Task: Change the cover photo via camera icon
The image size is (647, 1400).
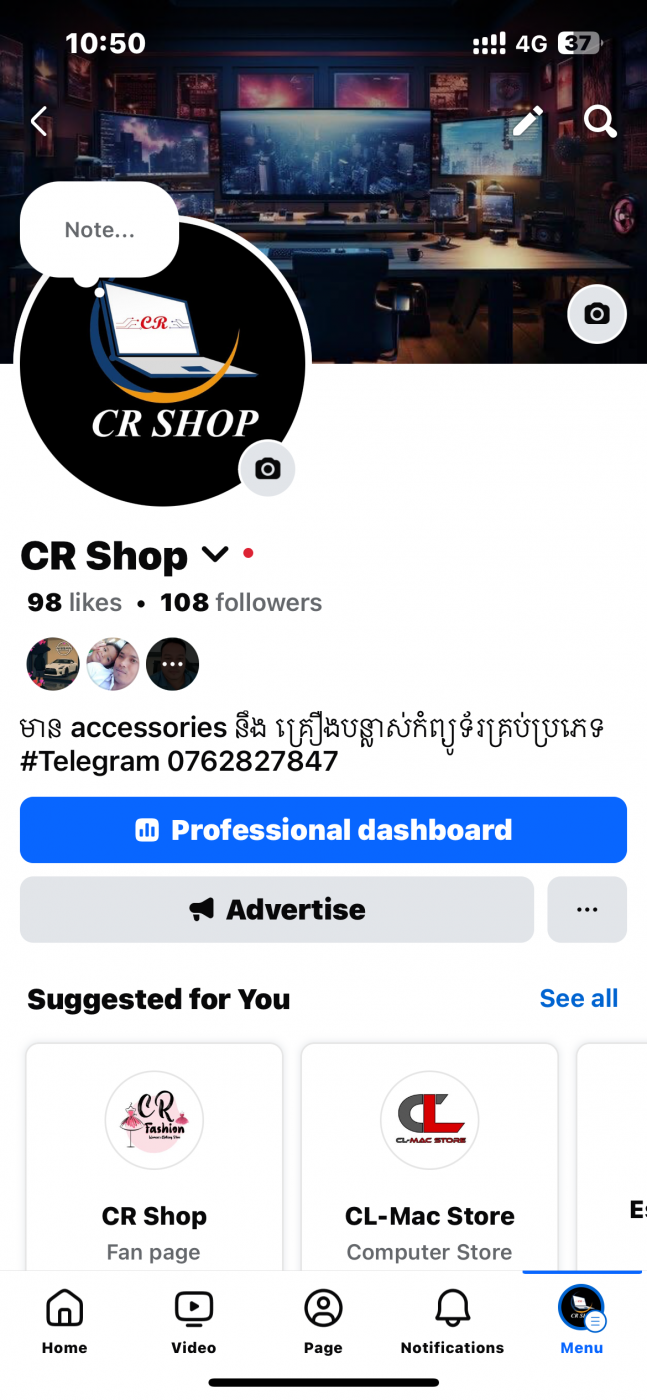Action: click(x=597, y=314)
